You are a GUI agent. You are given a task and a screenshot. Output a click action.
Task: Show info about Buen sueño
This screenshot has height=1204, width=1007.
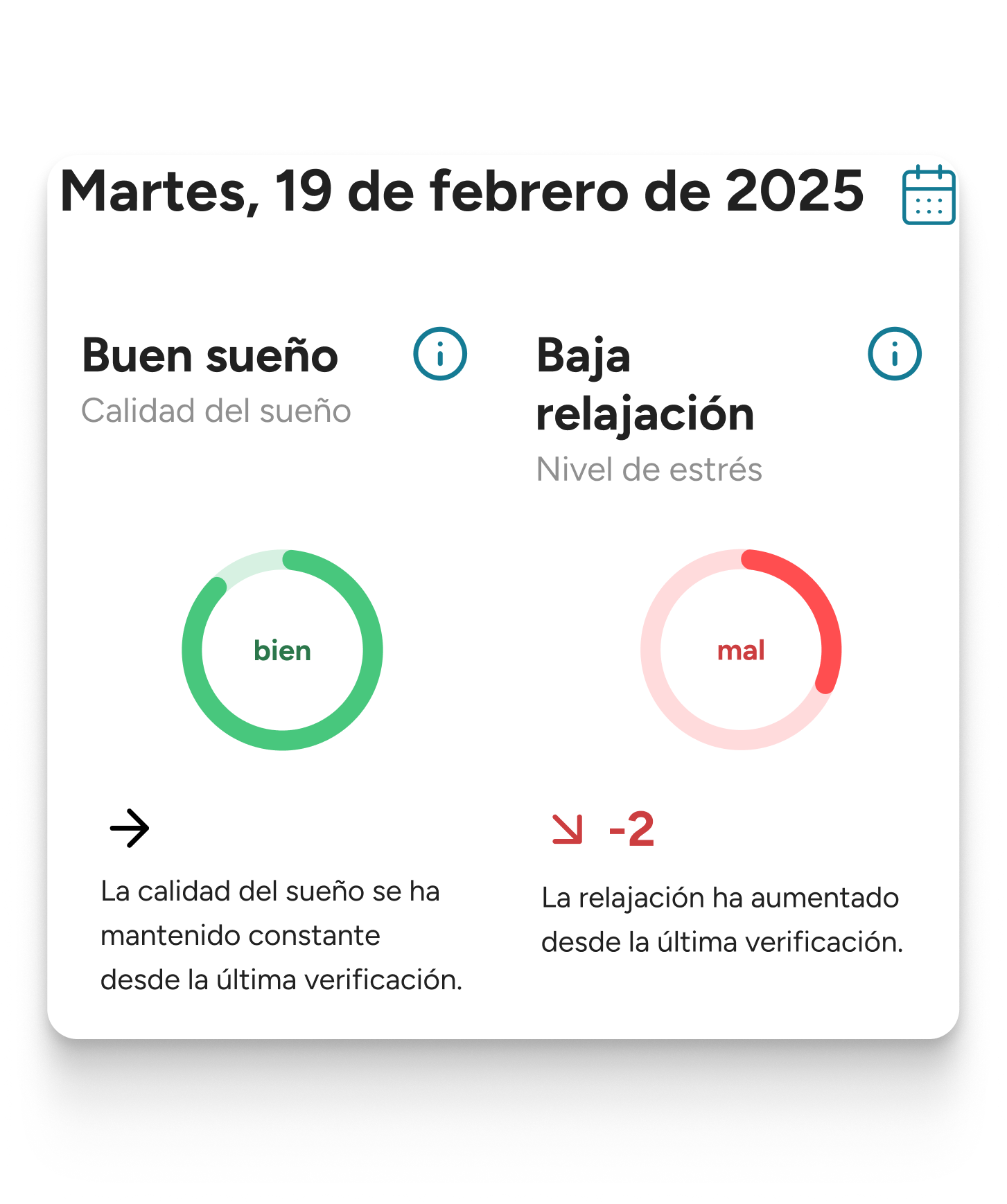(440, 353)
